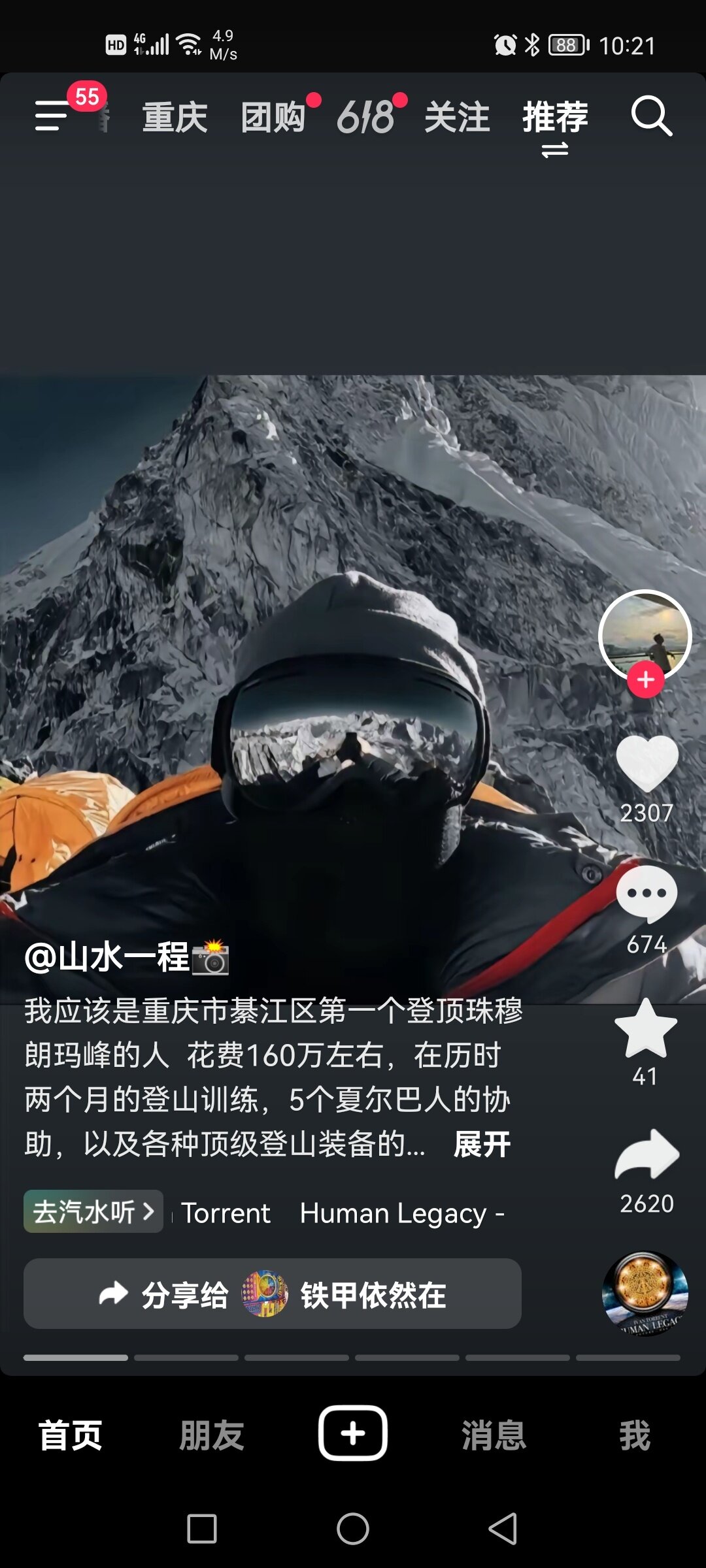Viewport: 706px width, 1568px height.
Task: Open the profile of @山水一程
Action: pos(108,958)
